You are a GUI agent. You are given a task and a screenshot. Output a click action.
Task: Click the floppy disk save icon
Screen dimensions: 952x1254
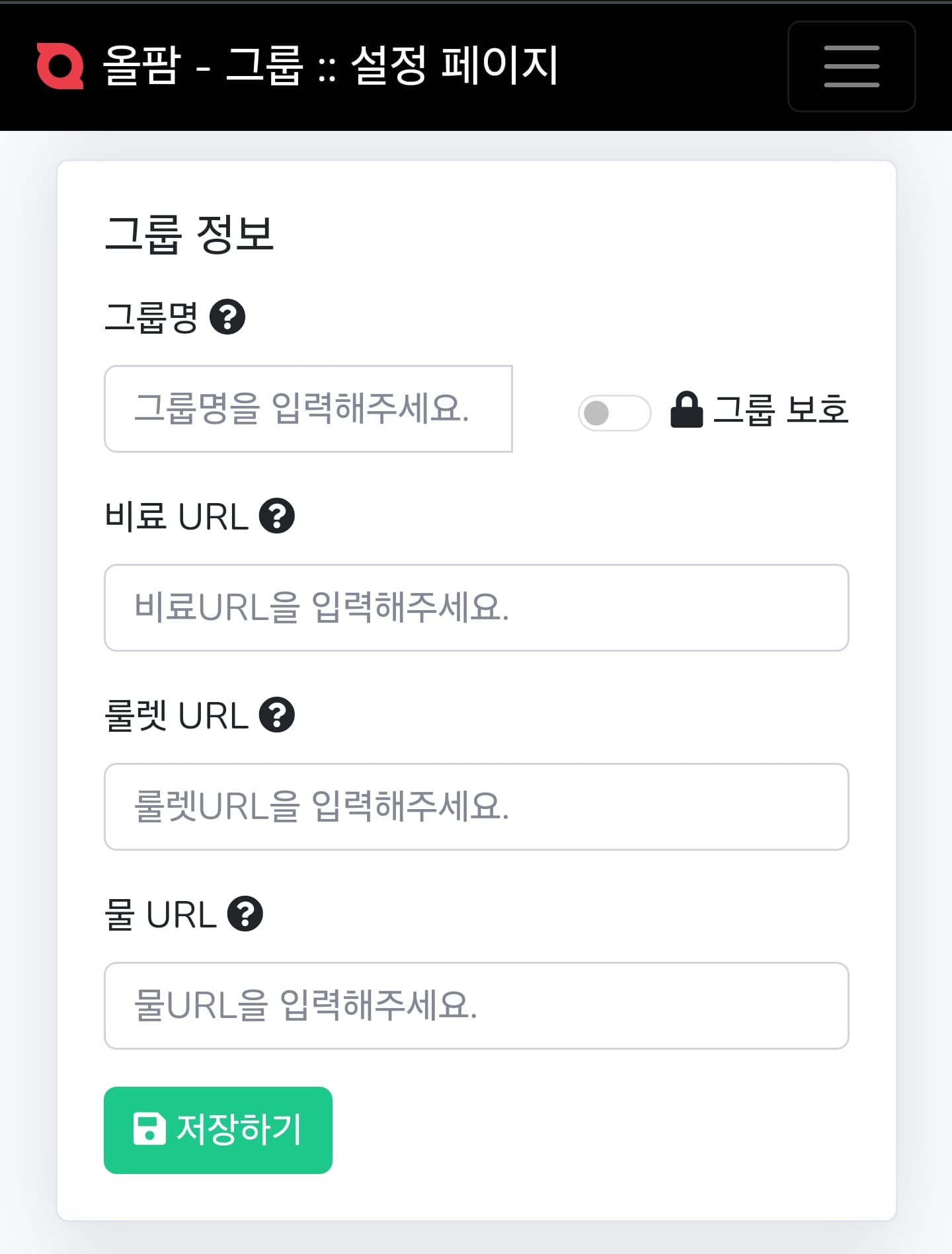[x=151, y=1130]
